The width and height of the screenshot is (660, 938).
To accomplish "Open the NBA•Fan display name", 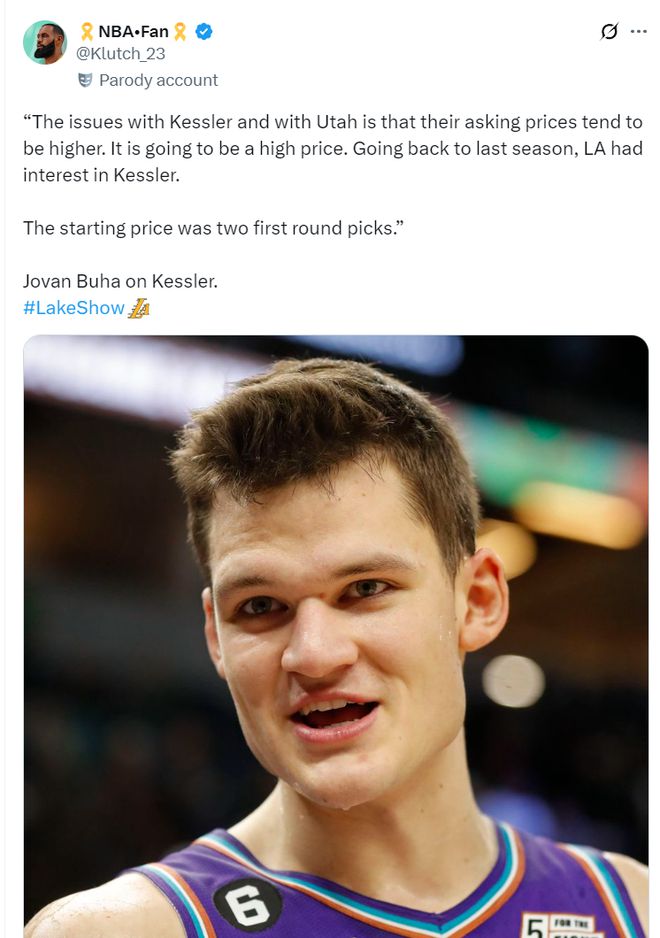I will pos(133,32).
